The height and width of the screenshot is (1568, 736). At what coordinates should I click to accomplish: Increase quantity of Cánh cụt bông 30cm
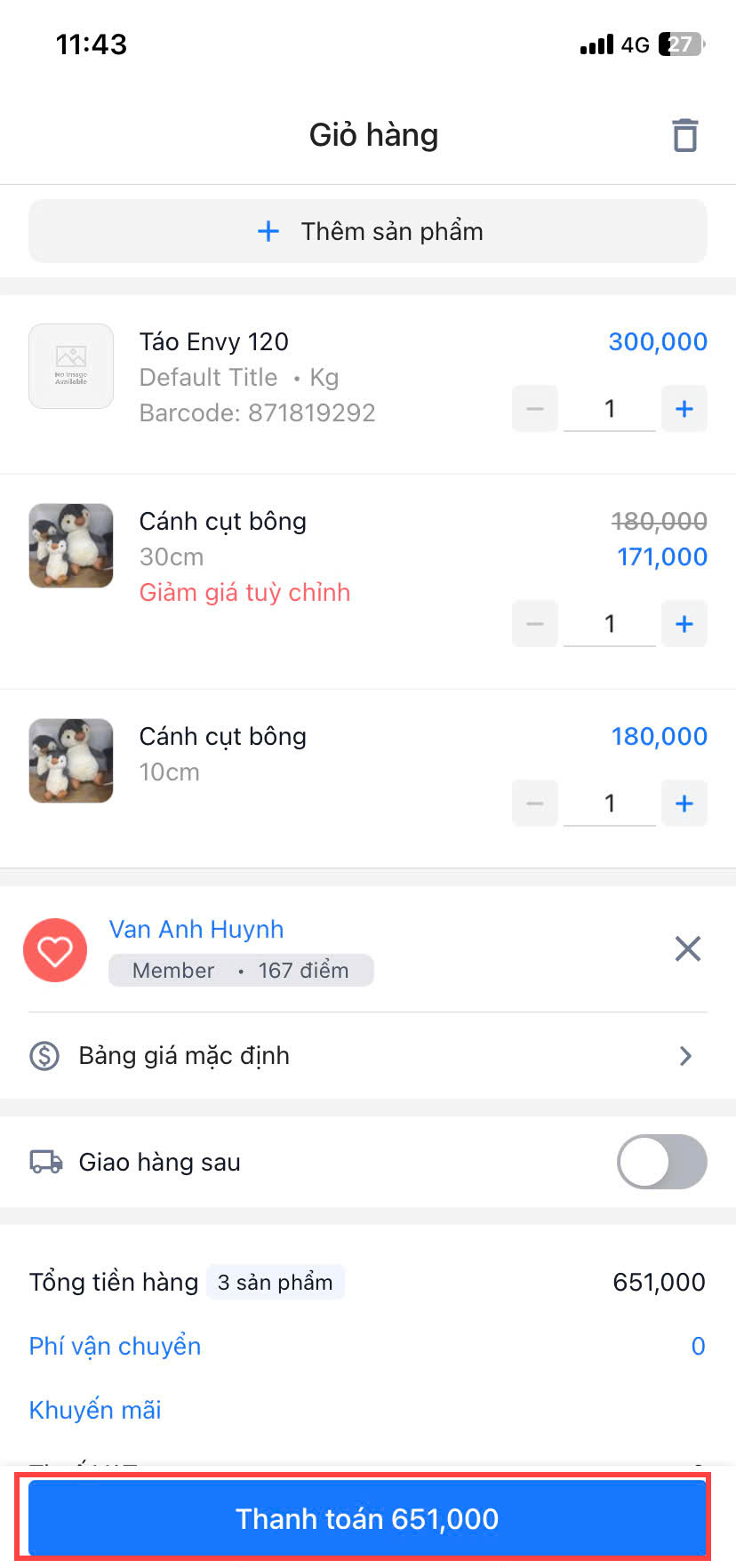684,624
